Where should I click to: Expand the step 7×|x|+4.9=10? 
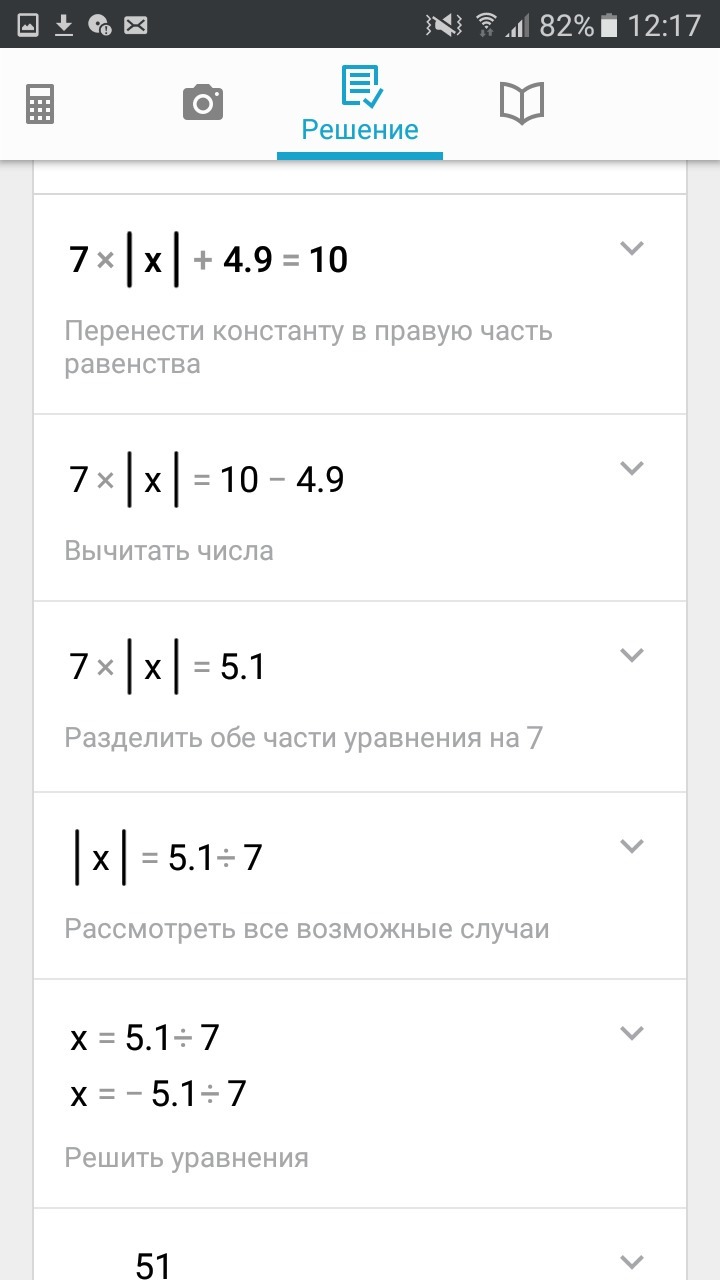pos(631,248)
